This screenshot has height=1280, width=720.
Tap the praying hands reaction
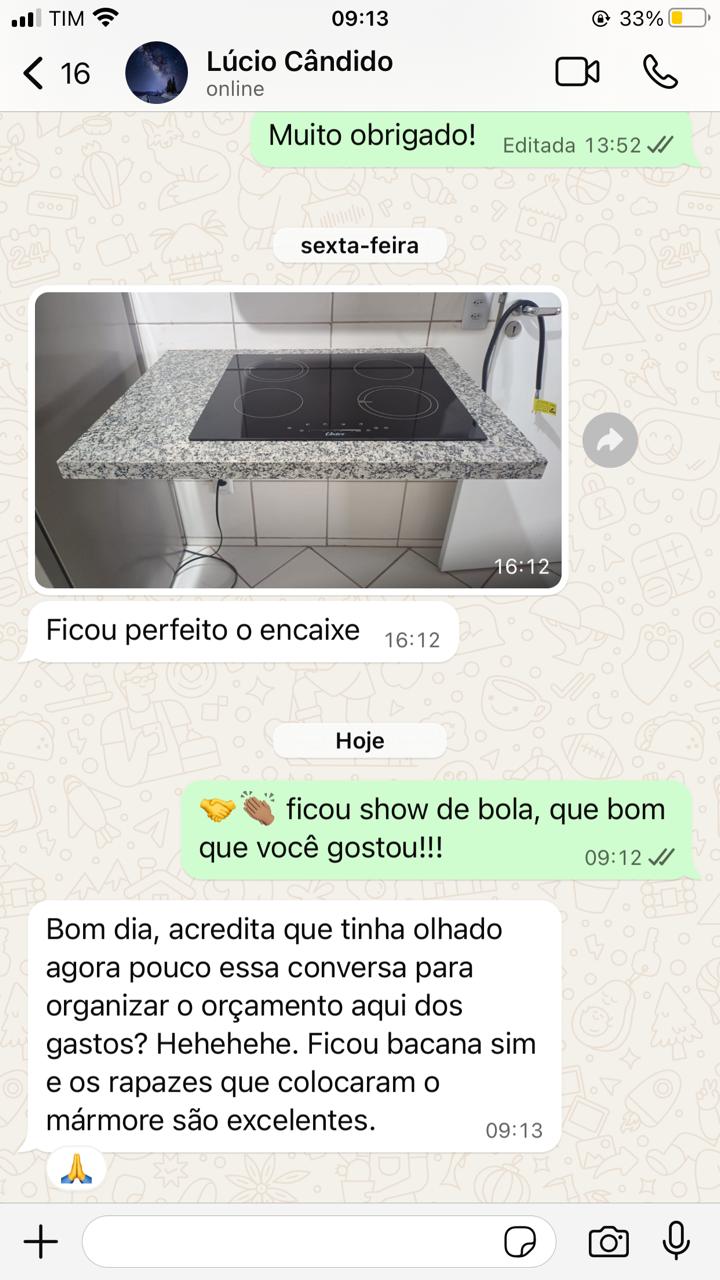[76, 1167]
